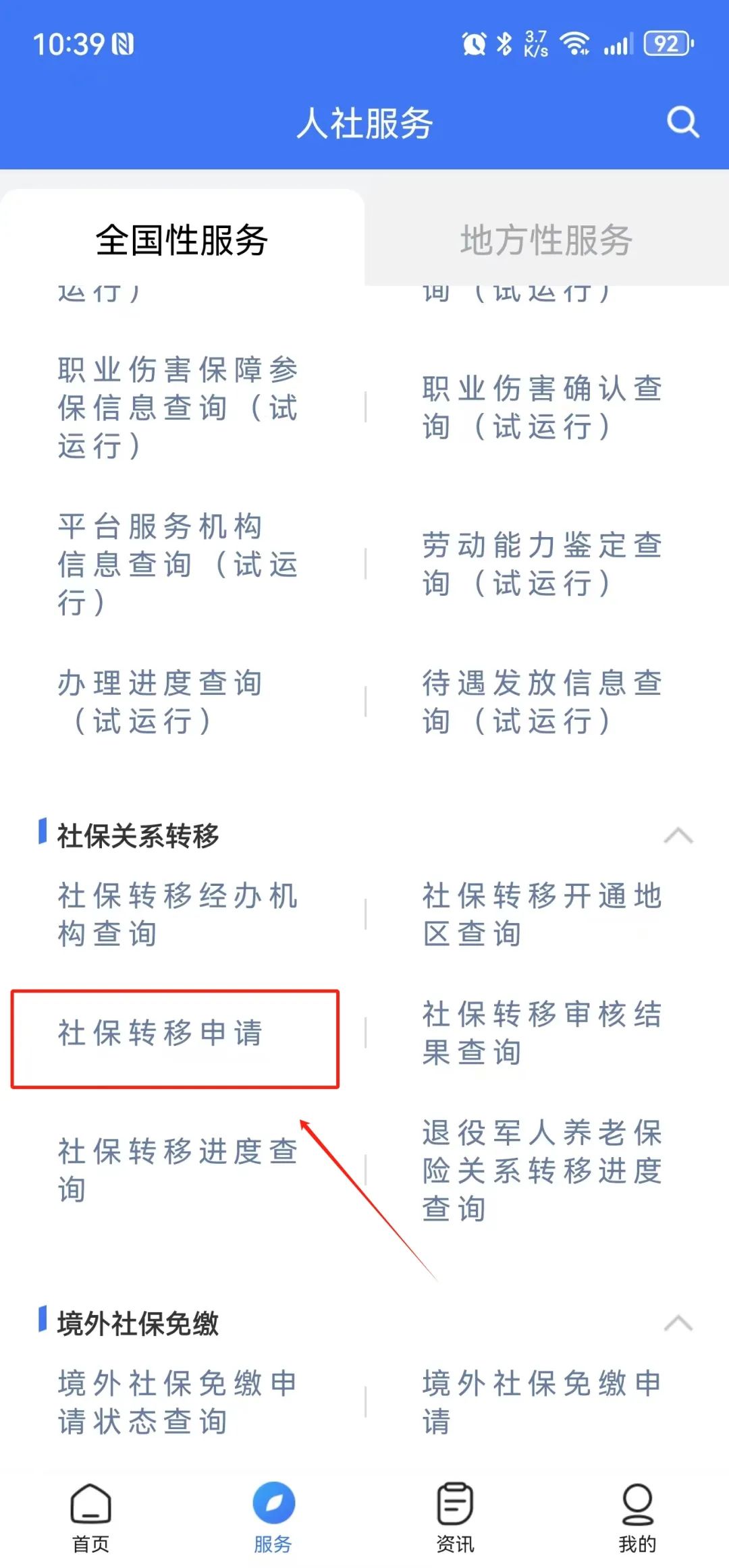The height and width of the screenshot is (1568, 729).
Task: Collapse the 境外社保免缴 section
Action: coord(678,1323)
